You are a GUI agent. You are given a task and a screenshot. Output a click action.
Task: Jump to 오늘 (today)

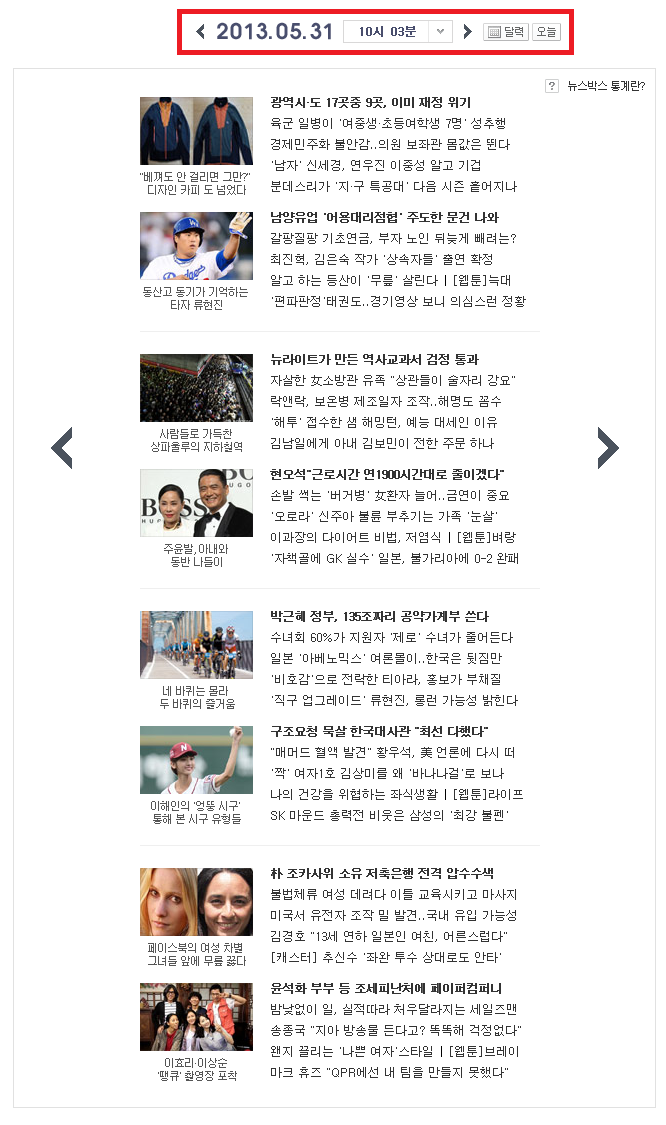546,32
